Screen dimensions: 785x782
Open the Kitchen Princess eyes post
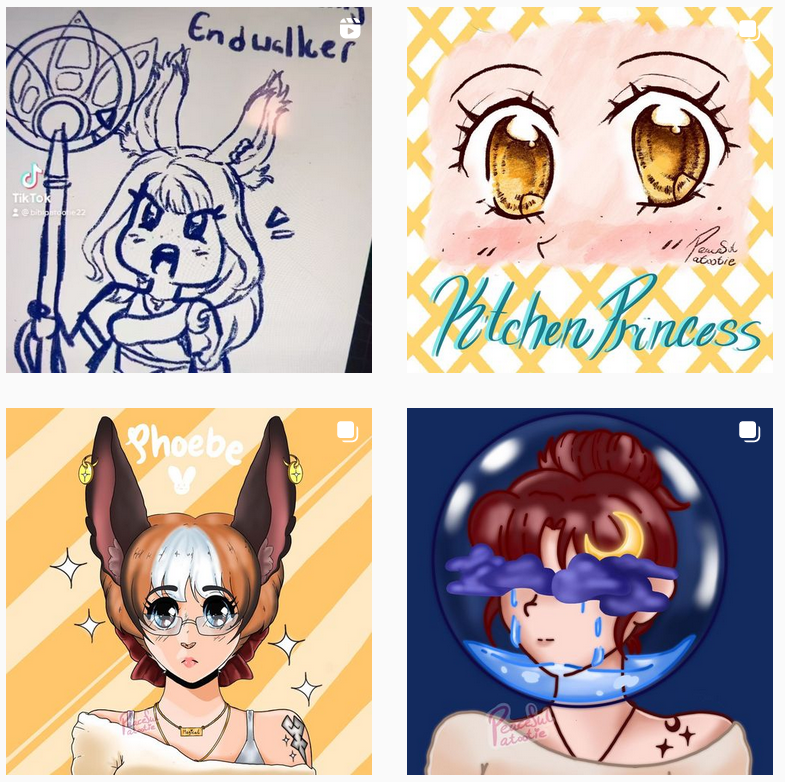click(589, 190)
